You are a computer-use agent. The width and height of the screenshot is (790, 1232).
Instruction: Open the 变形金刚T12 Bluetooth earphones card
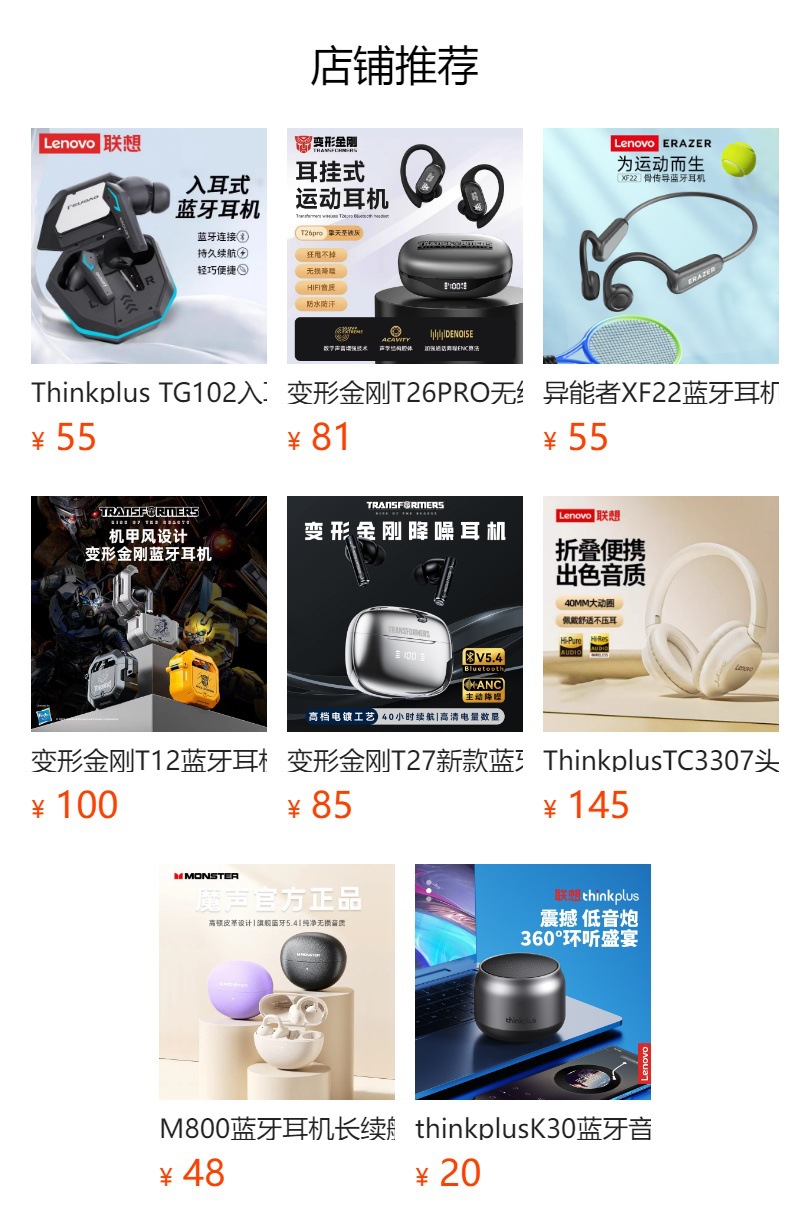point(149,614)
